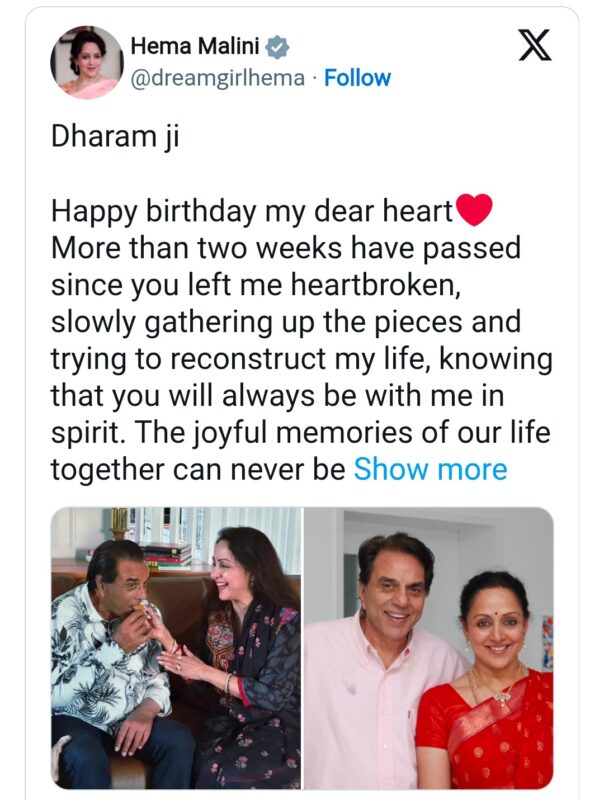Open the photo of feeding cake
This screenshot has width=604, height=800.
[176, 647]
